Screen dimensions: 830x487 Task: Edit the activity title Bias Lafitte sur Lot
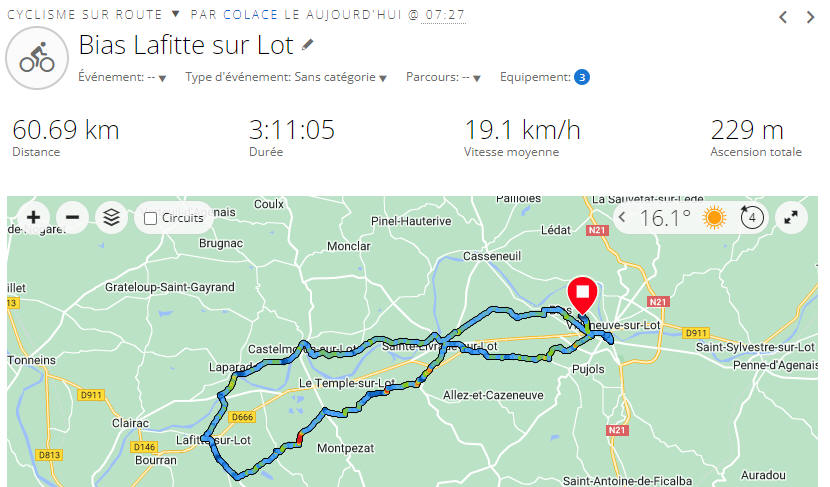coord(308,45)
